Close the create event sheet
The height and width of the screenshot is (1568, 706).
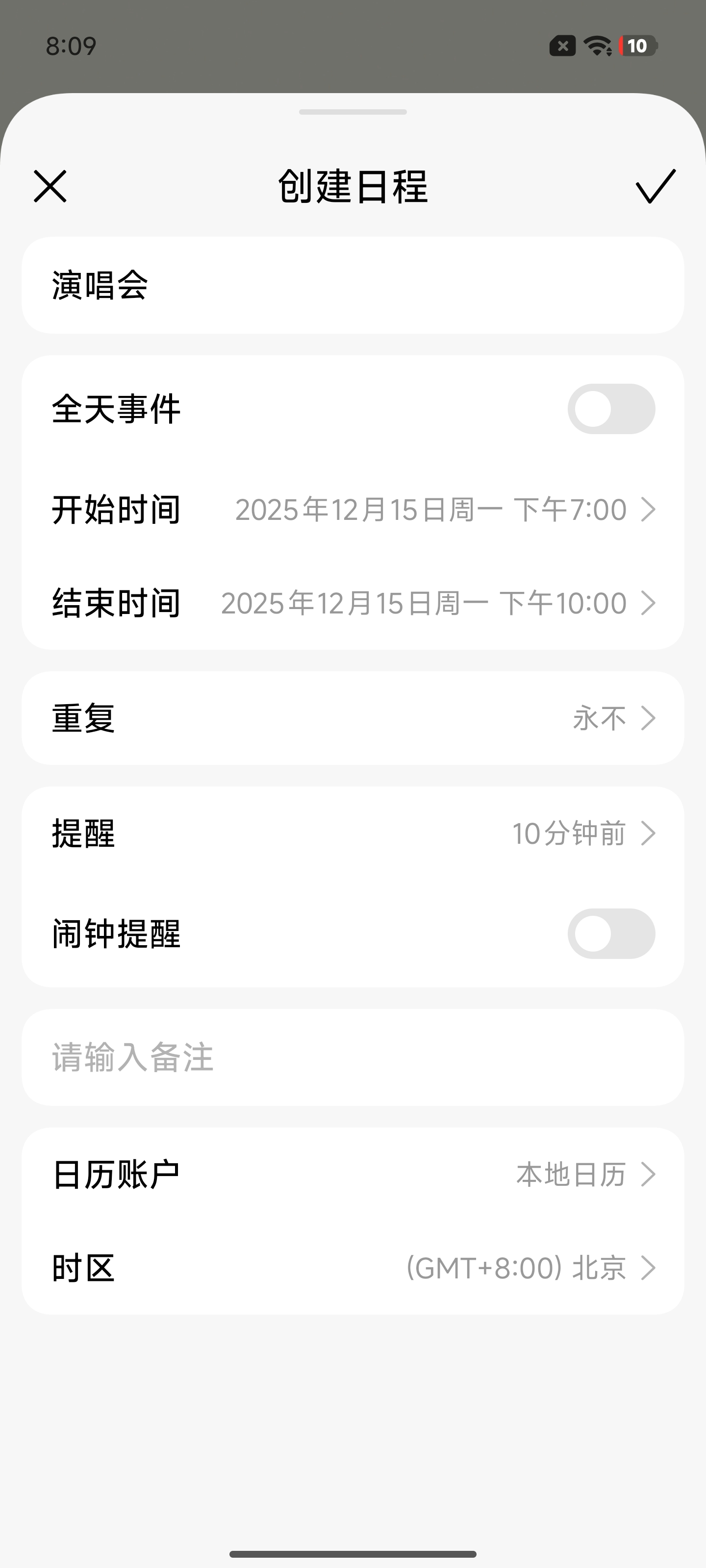pos(50,186)
